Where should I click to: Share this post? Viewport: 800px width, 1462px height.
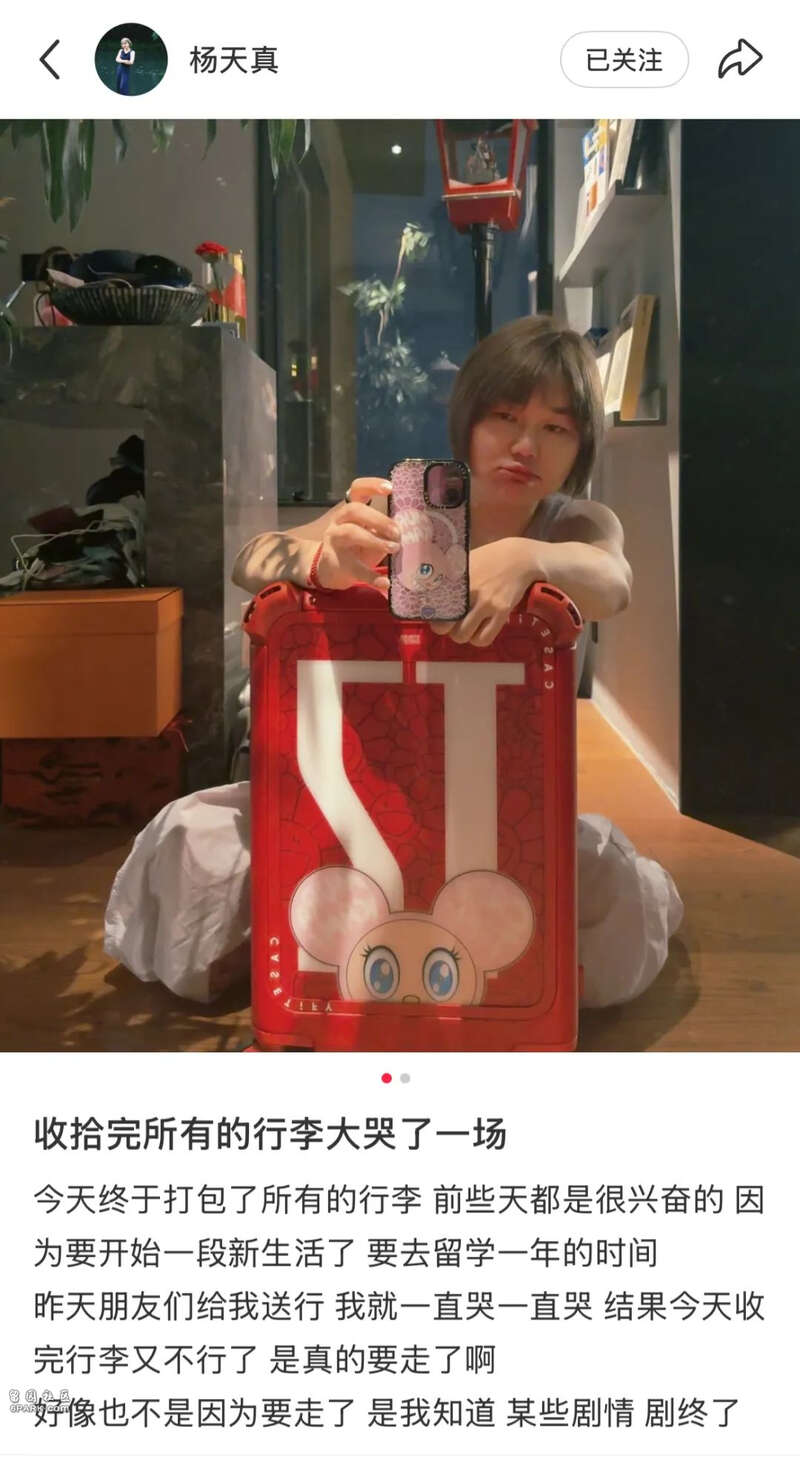[x=740, y=60]
